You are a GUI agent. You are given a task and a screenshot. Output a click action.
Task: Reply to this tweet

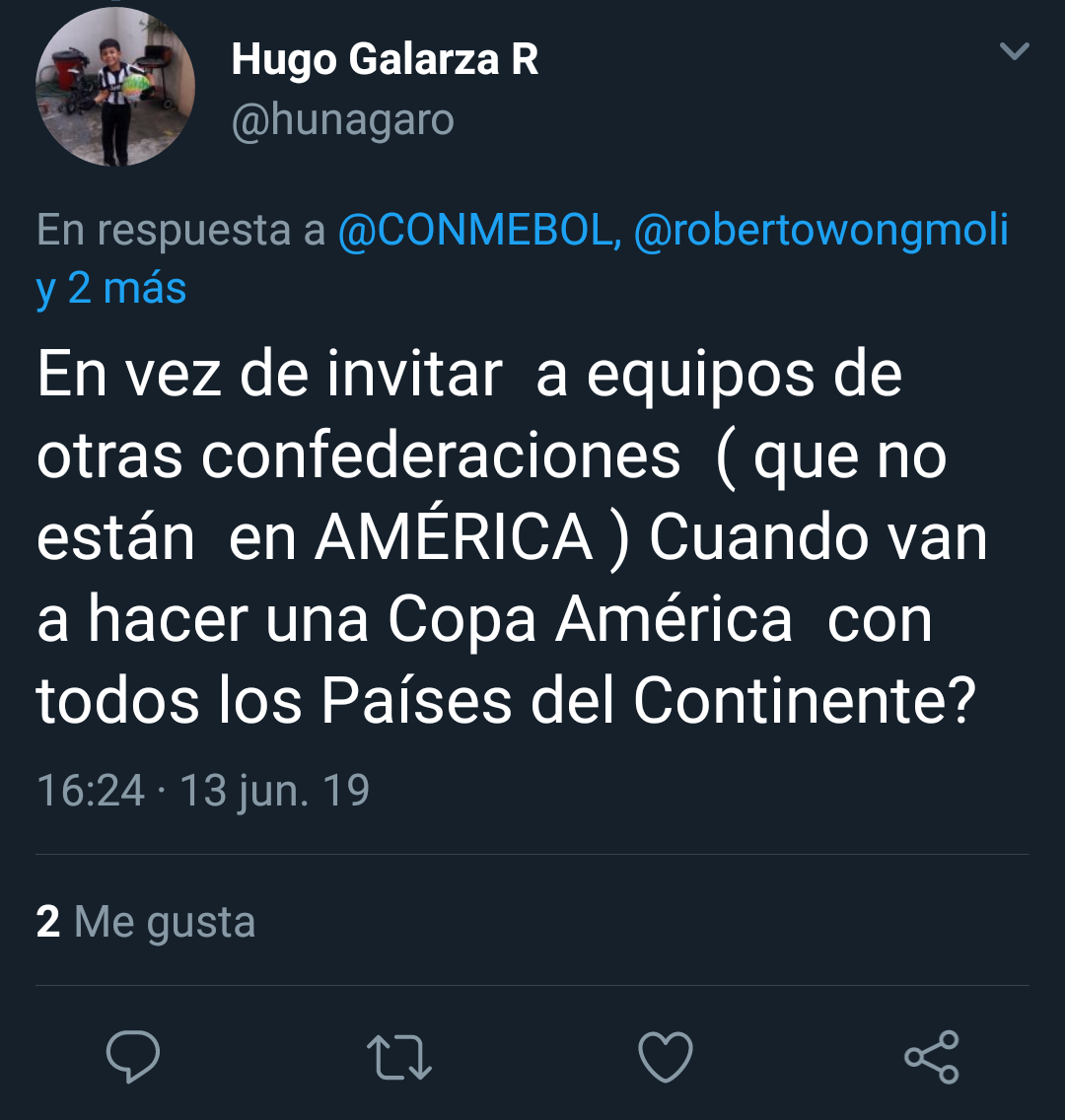[x=133, y=1056]
